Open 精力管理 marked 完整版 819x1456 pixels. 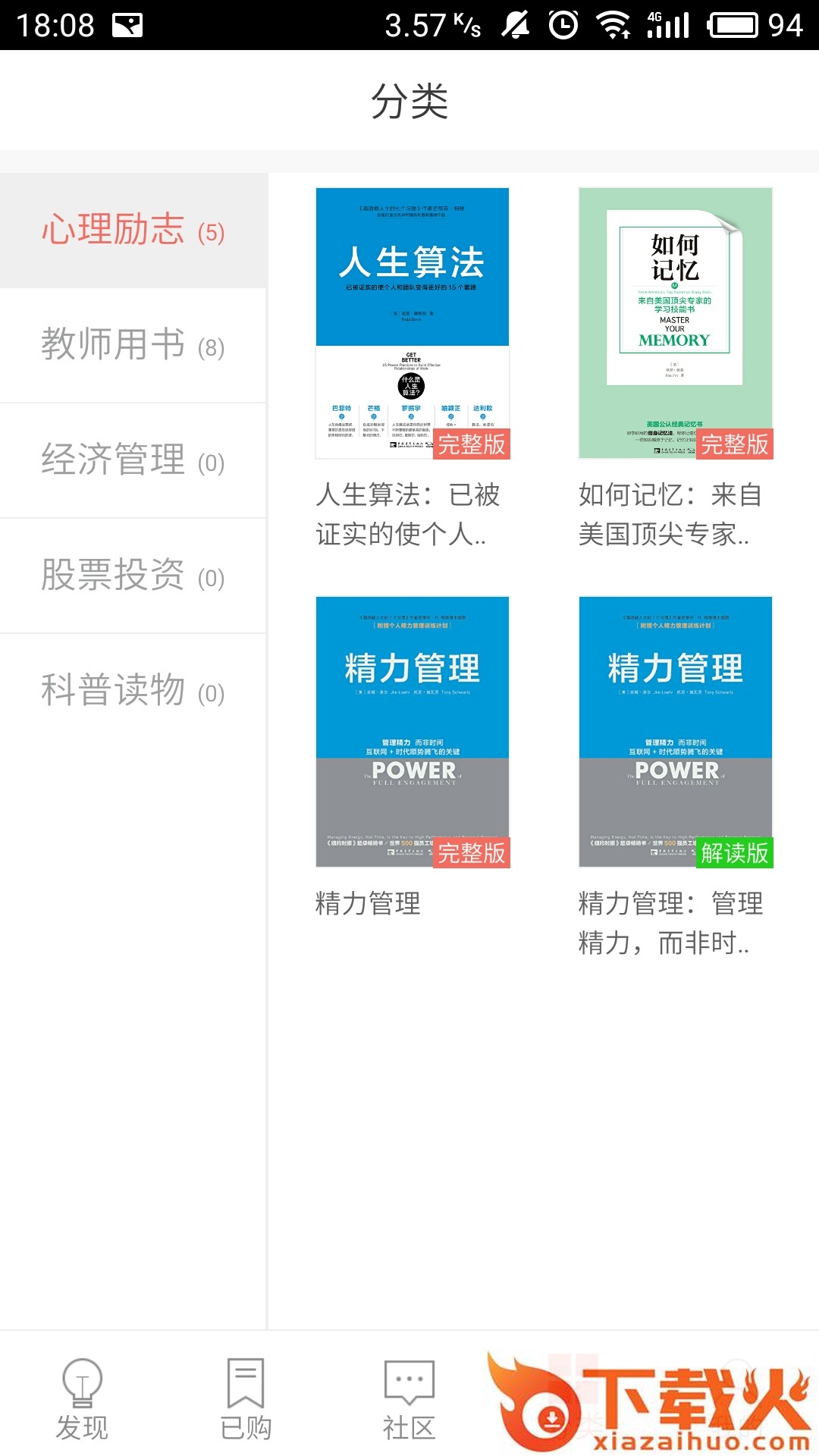[x=412, y=732]
